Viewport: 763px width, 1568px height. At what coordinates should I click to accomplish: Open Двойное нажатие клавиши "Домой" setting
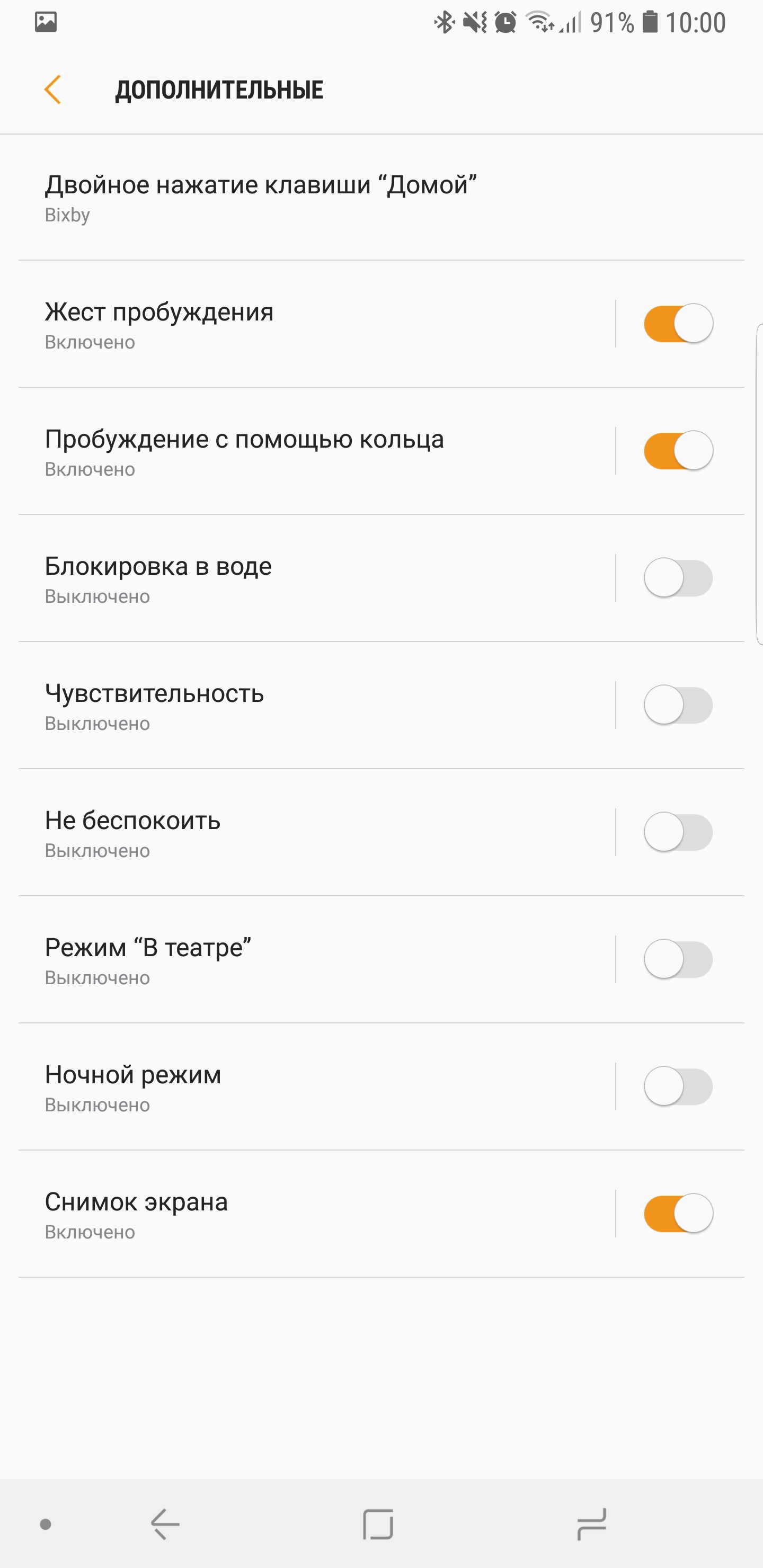pyautogui.click(x=261, y=197)
